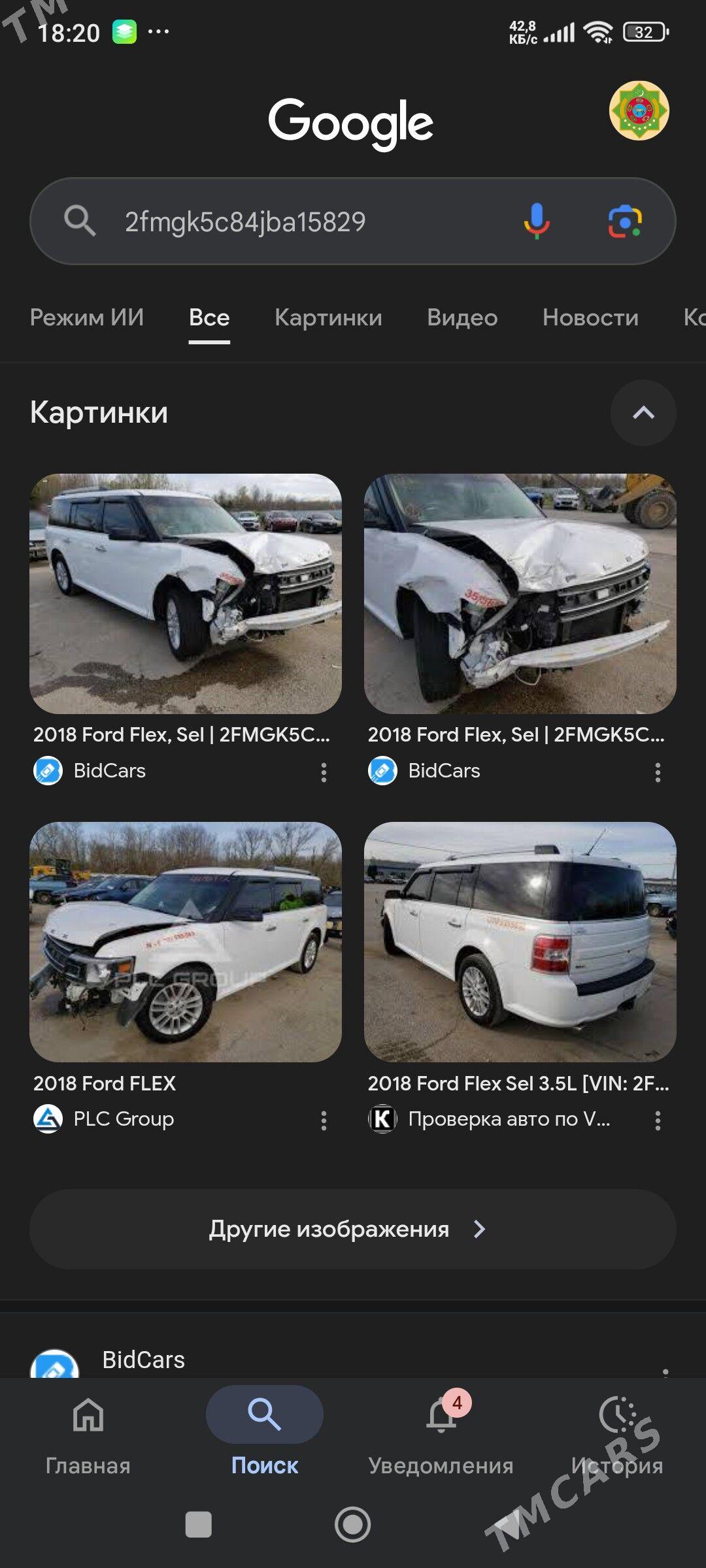Image resolution: width=706 pixels, height=1568 pixels.
Task: Switch to the Картинки tab
Action: (x=327, y=318)
